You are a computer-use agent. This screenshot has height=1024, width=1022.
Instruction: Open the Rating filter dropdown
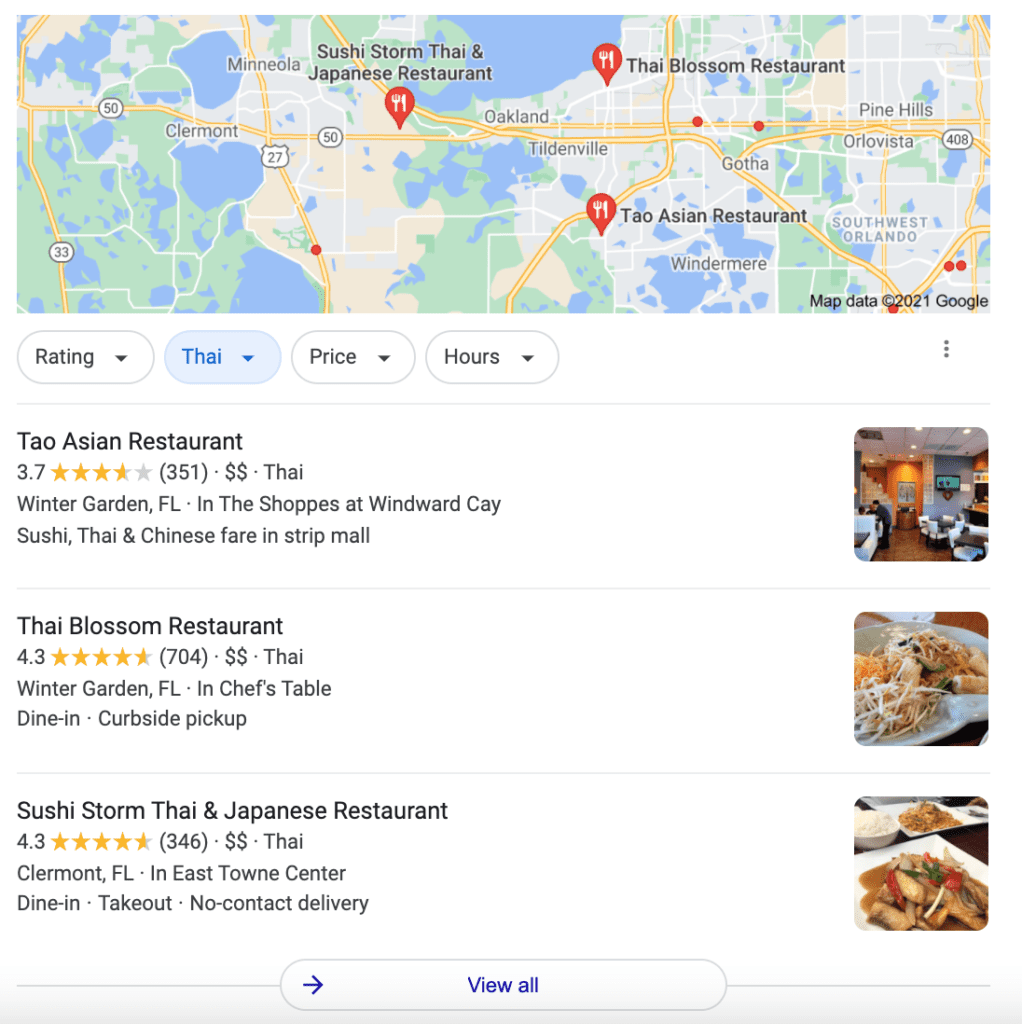click(x=120, y=357)
